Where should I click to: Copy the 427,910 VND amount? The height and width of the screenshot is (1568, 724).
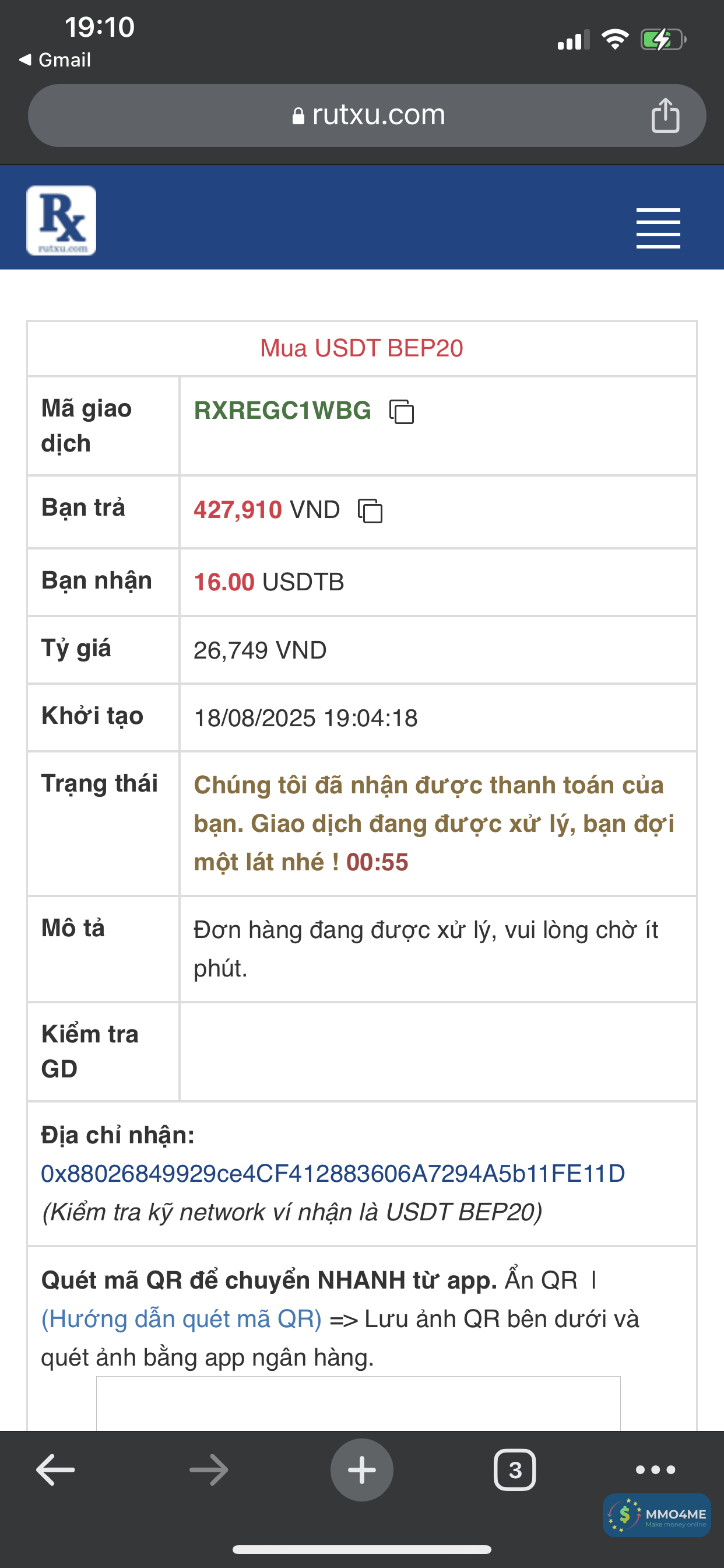(x=370, y=510)
